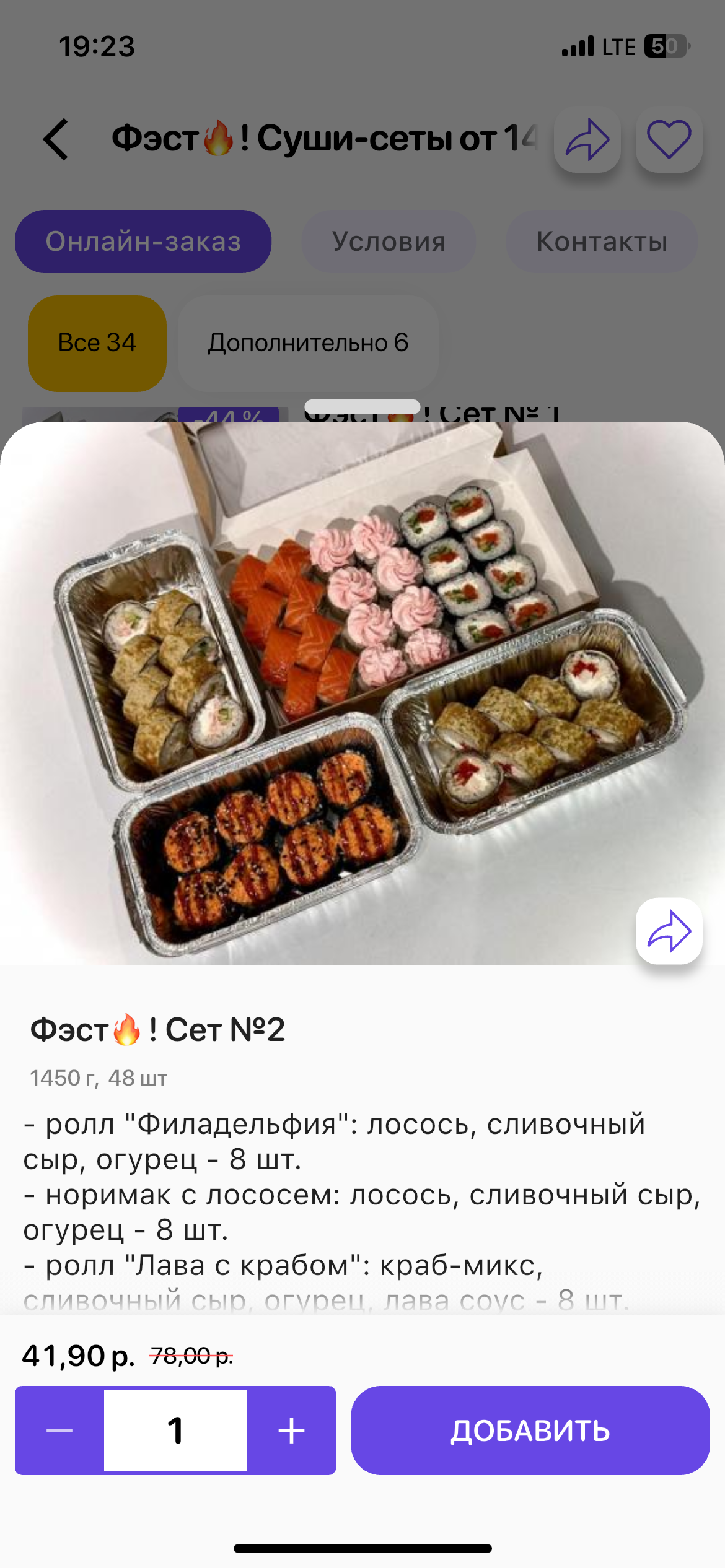This screenshot has height=1568, width=725.
Task: Share the sushi sets deal from header
Action: tap(587, 139)
